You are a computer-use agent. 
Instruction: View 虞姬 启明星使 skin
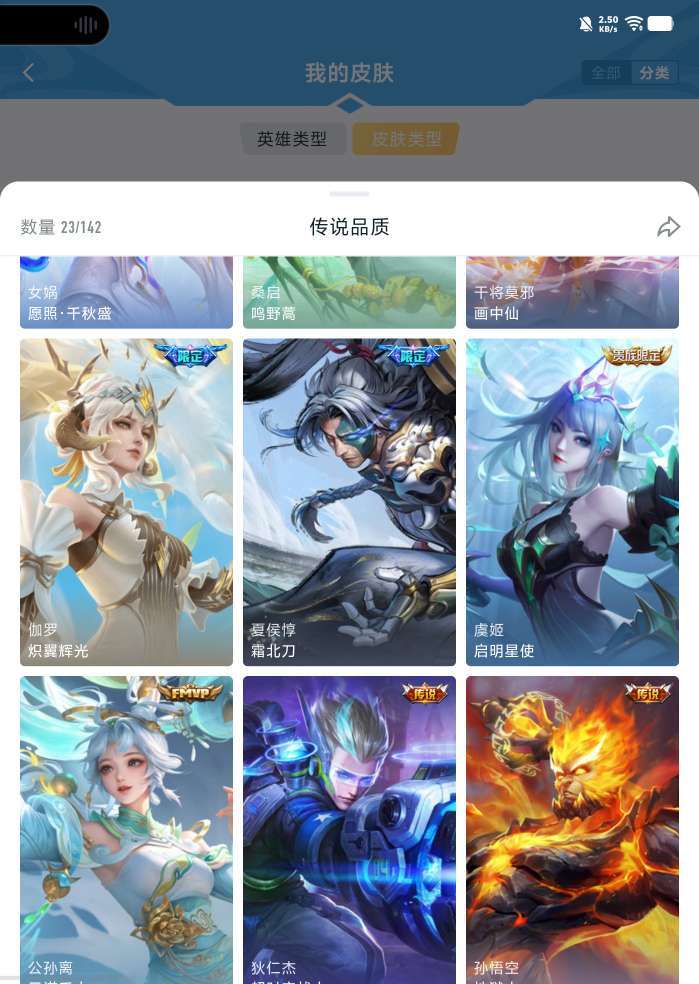point(572,502)
